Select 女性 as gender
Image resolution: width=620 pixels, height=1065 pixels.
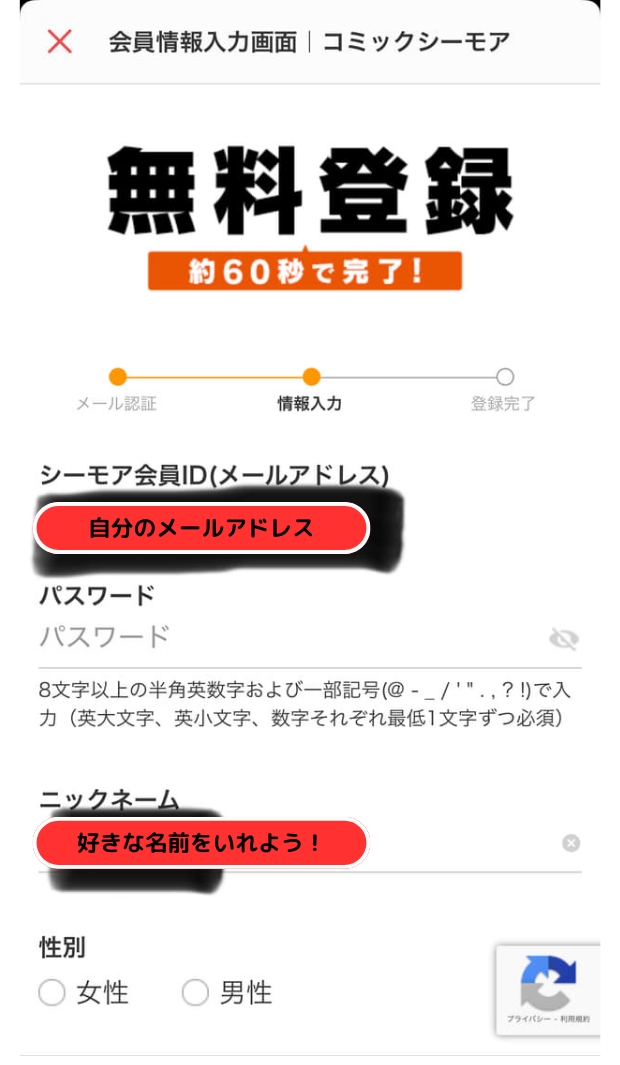(52, 993)
